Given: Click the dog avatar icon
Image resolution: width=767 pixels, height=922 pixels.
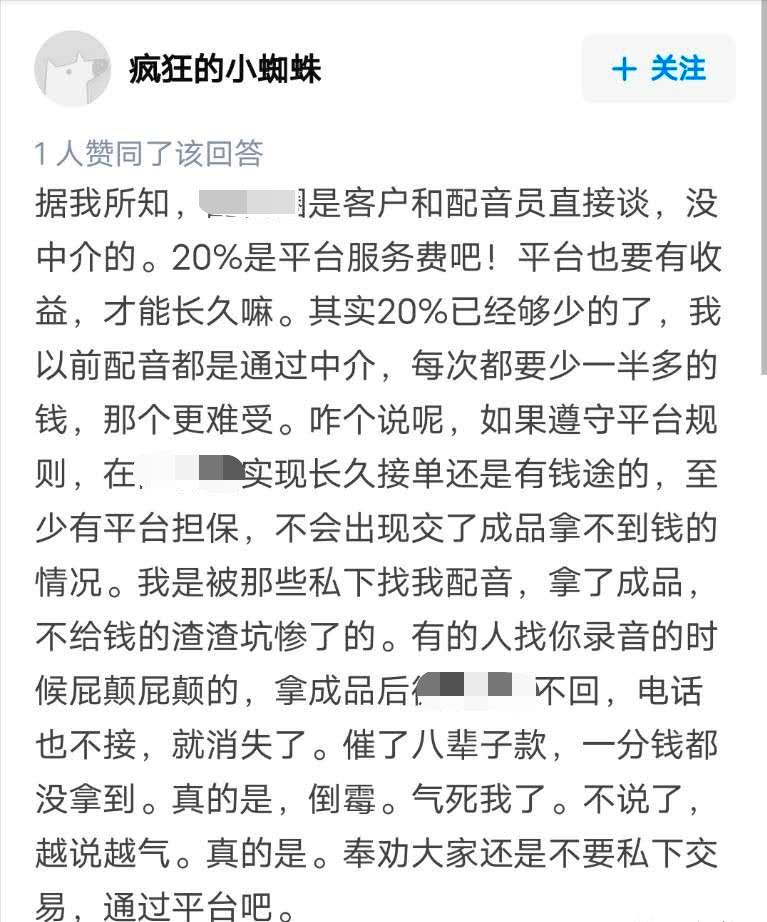Looking at the screenshot, I should point(72,69).
